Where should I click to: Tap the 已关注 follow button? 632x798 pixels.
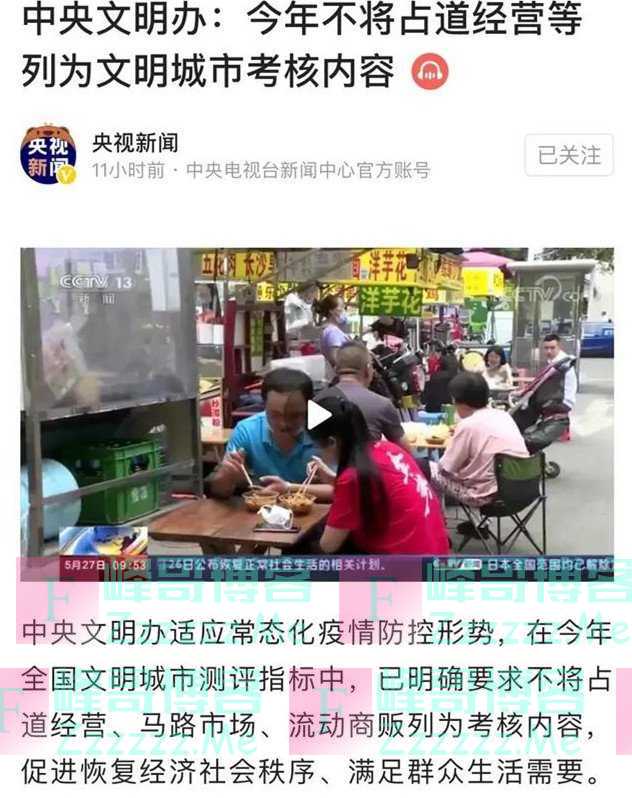click(x=568, y=155)
